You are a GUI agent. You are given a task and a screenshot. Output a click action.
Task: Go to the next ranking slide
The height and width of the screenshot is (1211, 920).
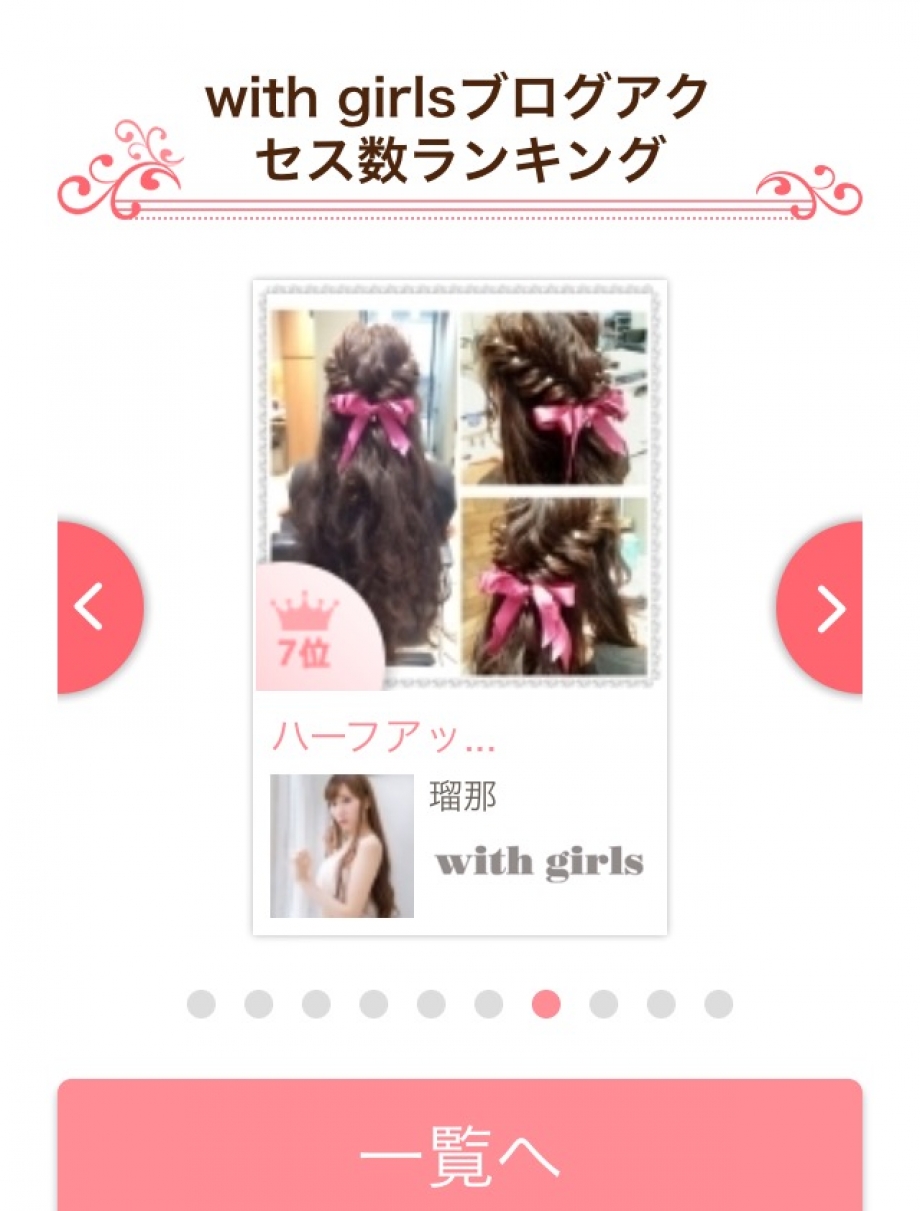pos(826,607)
